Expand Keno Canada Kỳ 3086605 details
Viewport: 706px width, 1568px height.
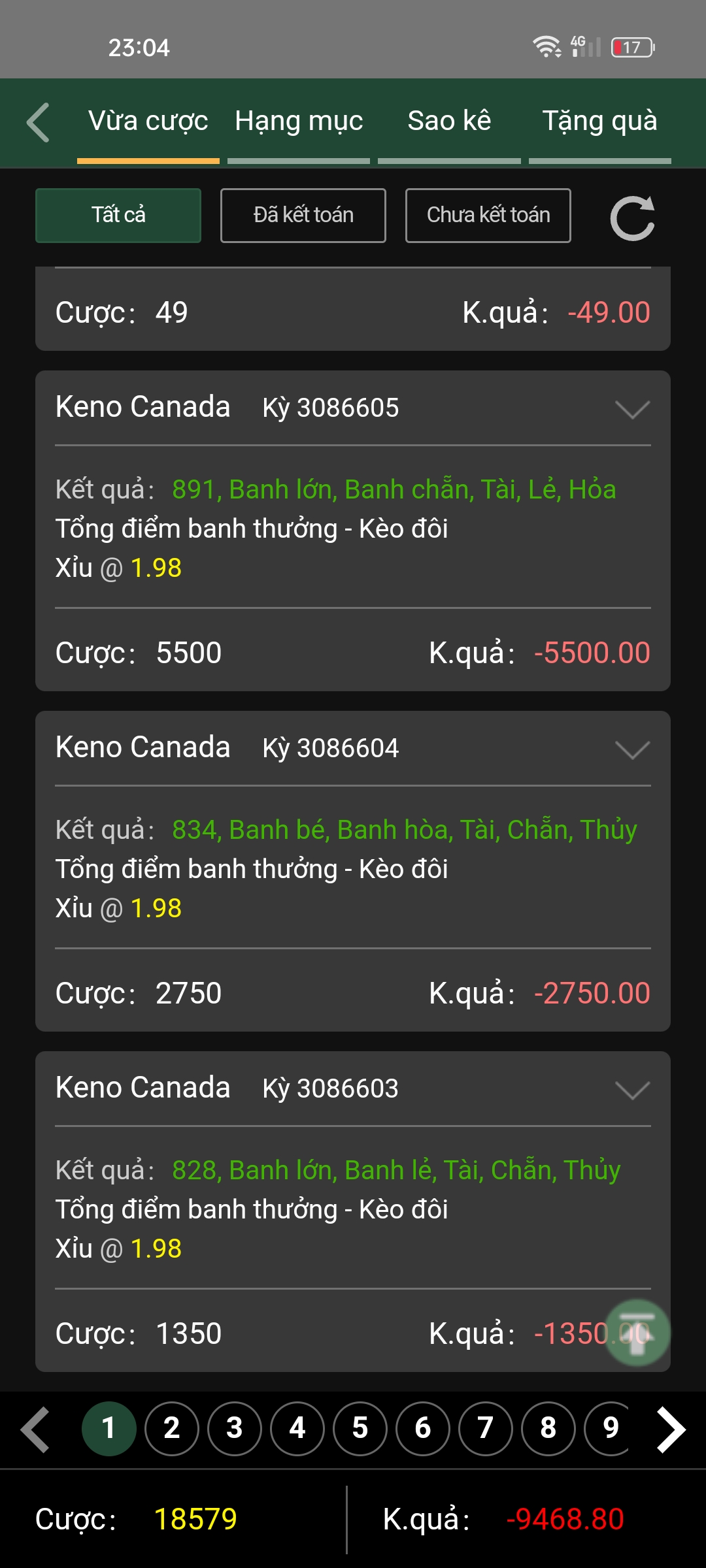click(x=632, y=410)
